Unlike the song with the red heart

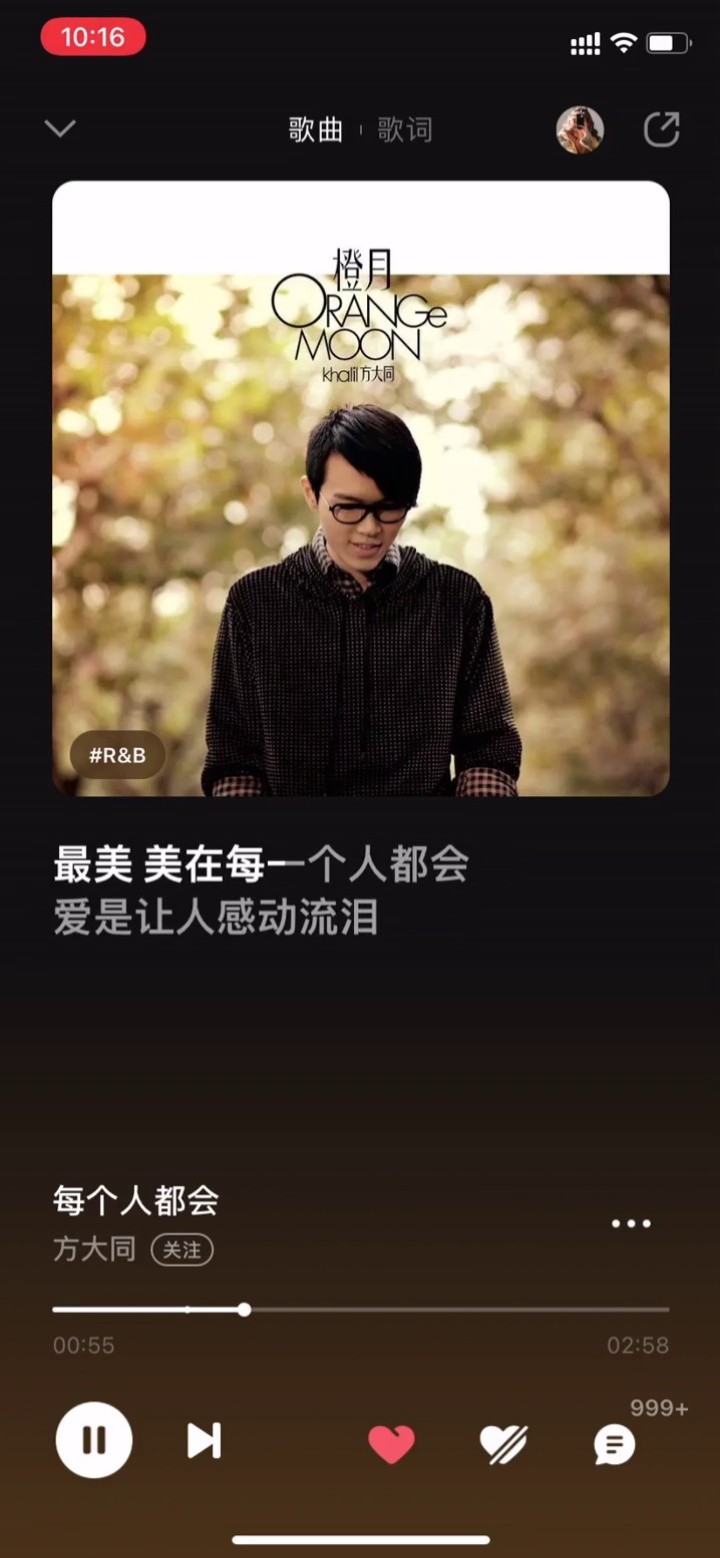tap(391, 1444)
